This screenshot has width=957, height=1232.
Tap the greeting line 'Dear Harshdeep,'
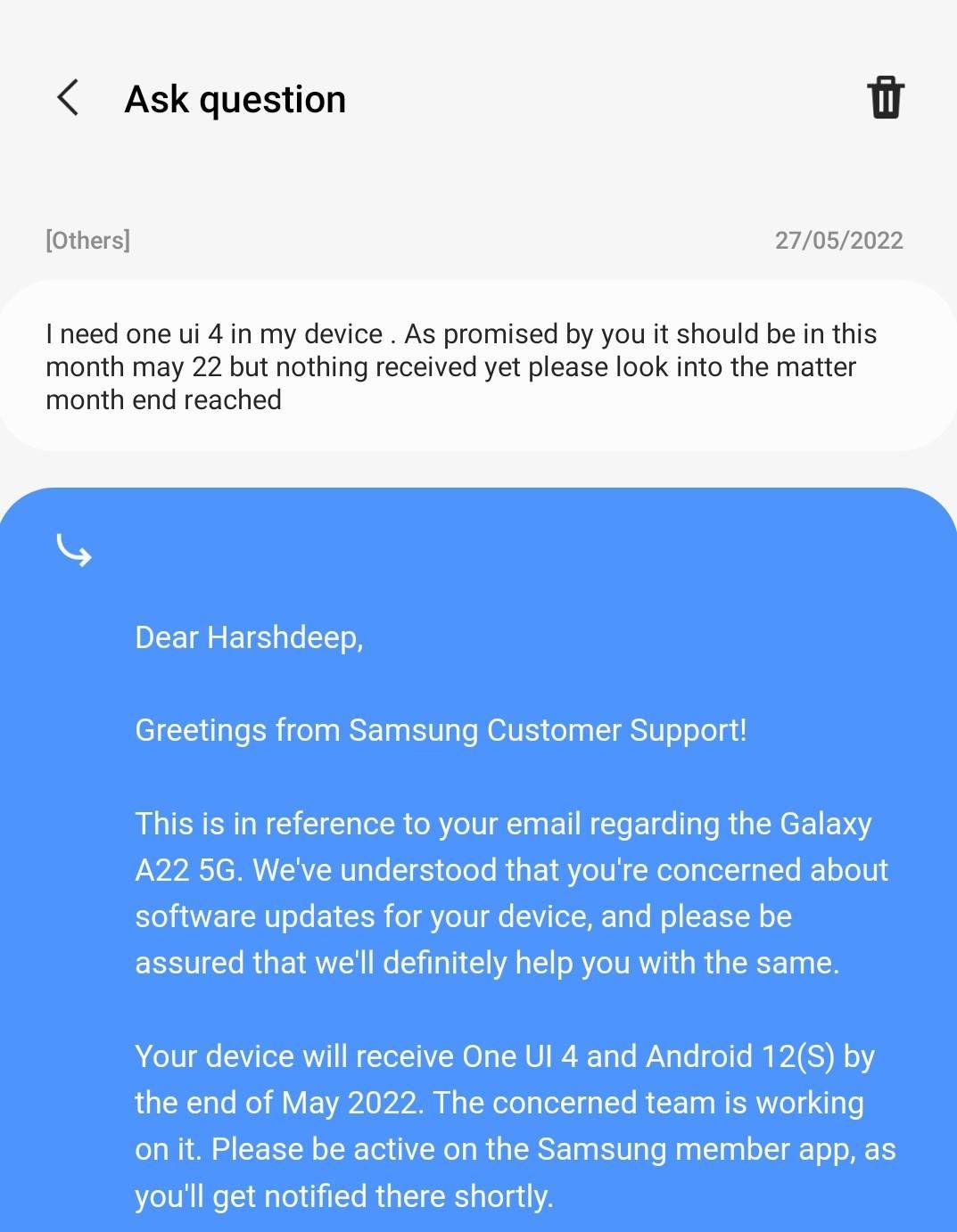(x=250, y=637)
